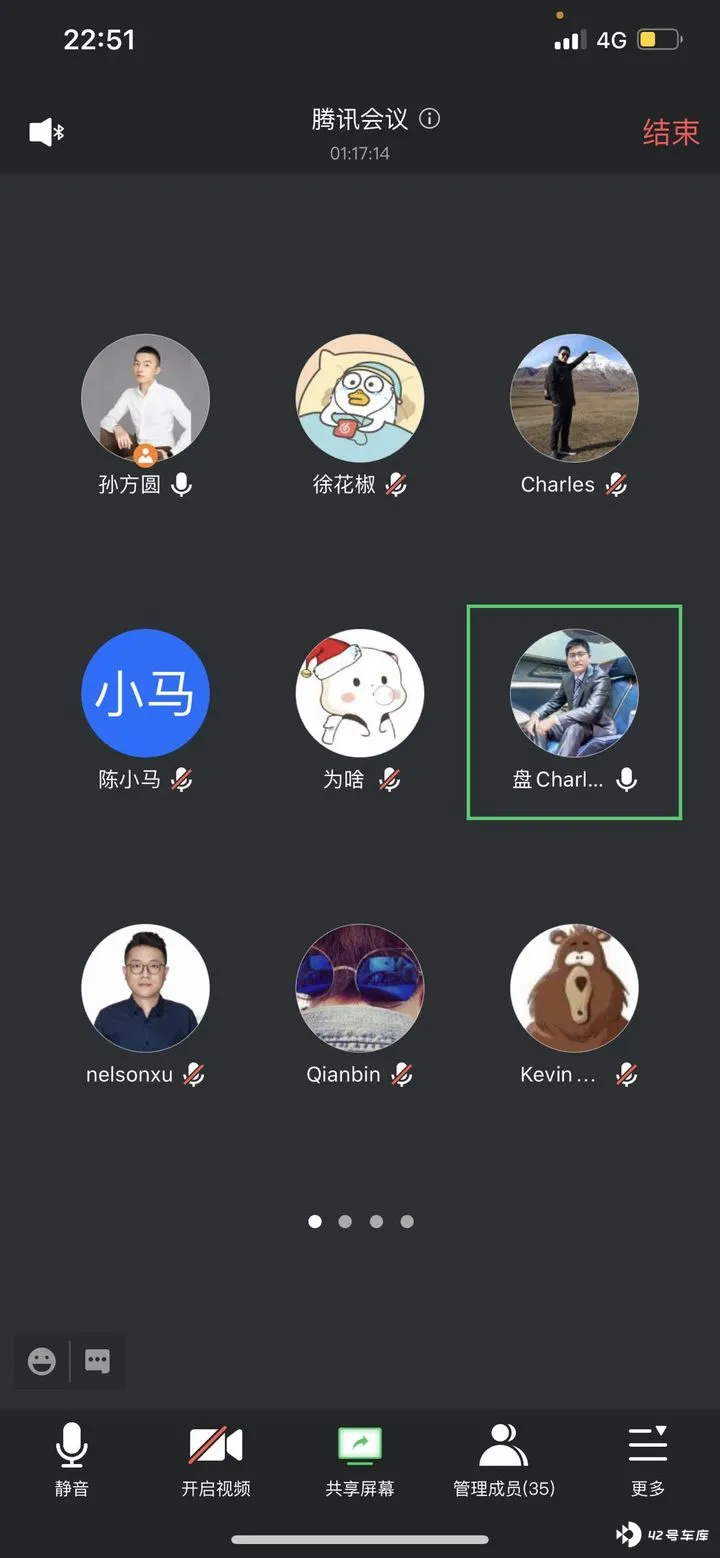Viewport: 720px width, 1558px height.
Task: Open the highlighted 盘 Charl... speaker tile
Action: pyautogui.click(x=574, y=712)
